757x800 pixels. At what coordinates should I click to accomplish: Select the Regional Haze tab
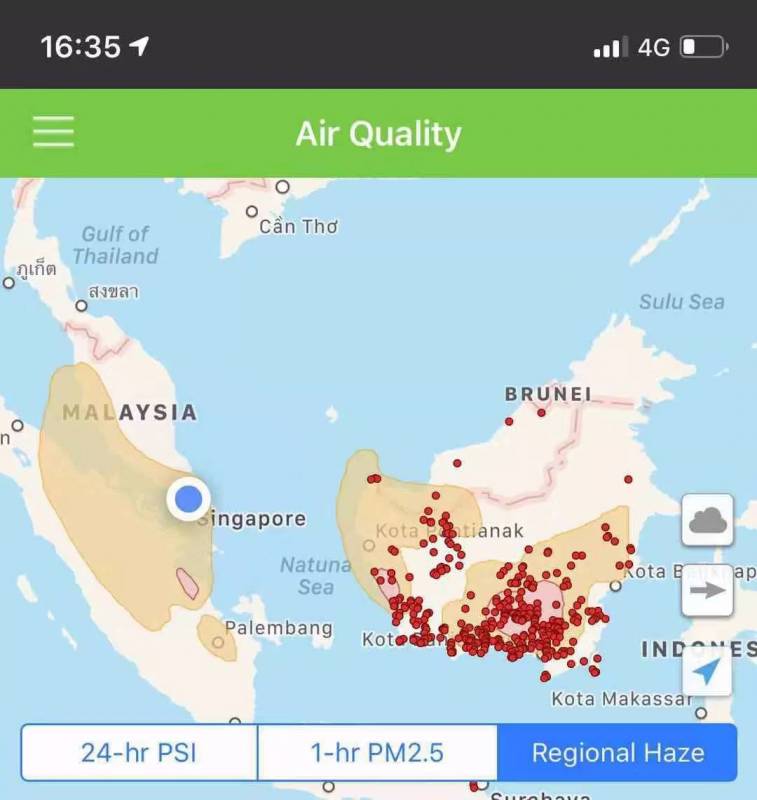(x=617, y=753)
